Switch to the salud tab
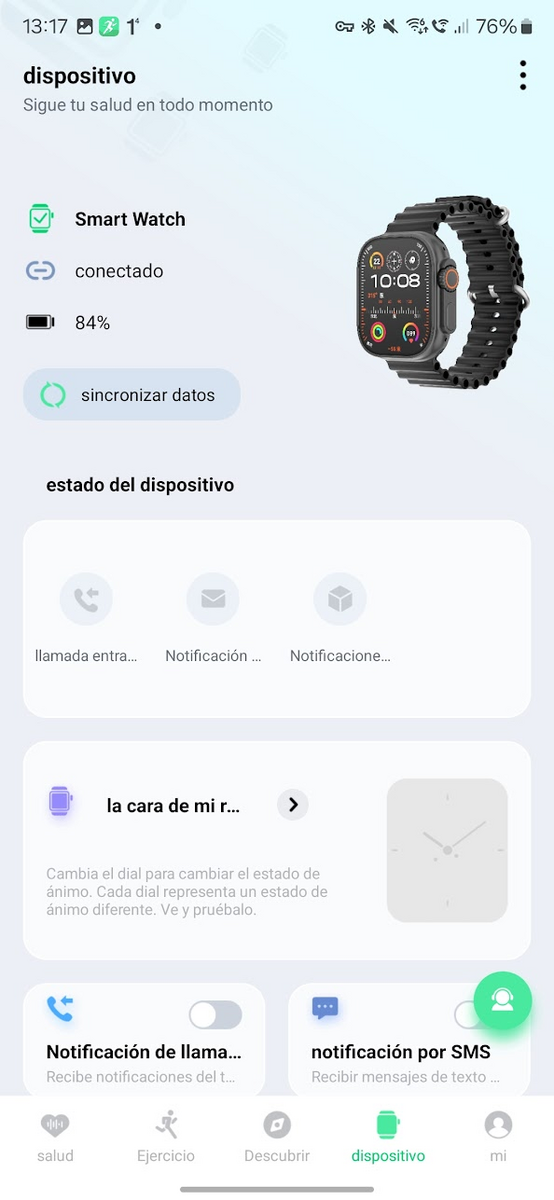 55,1138
